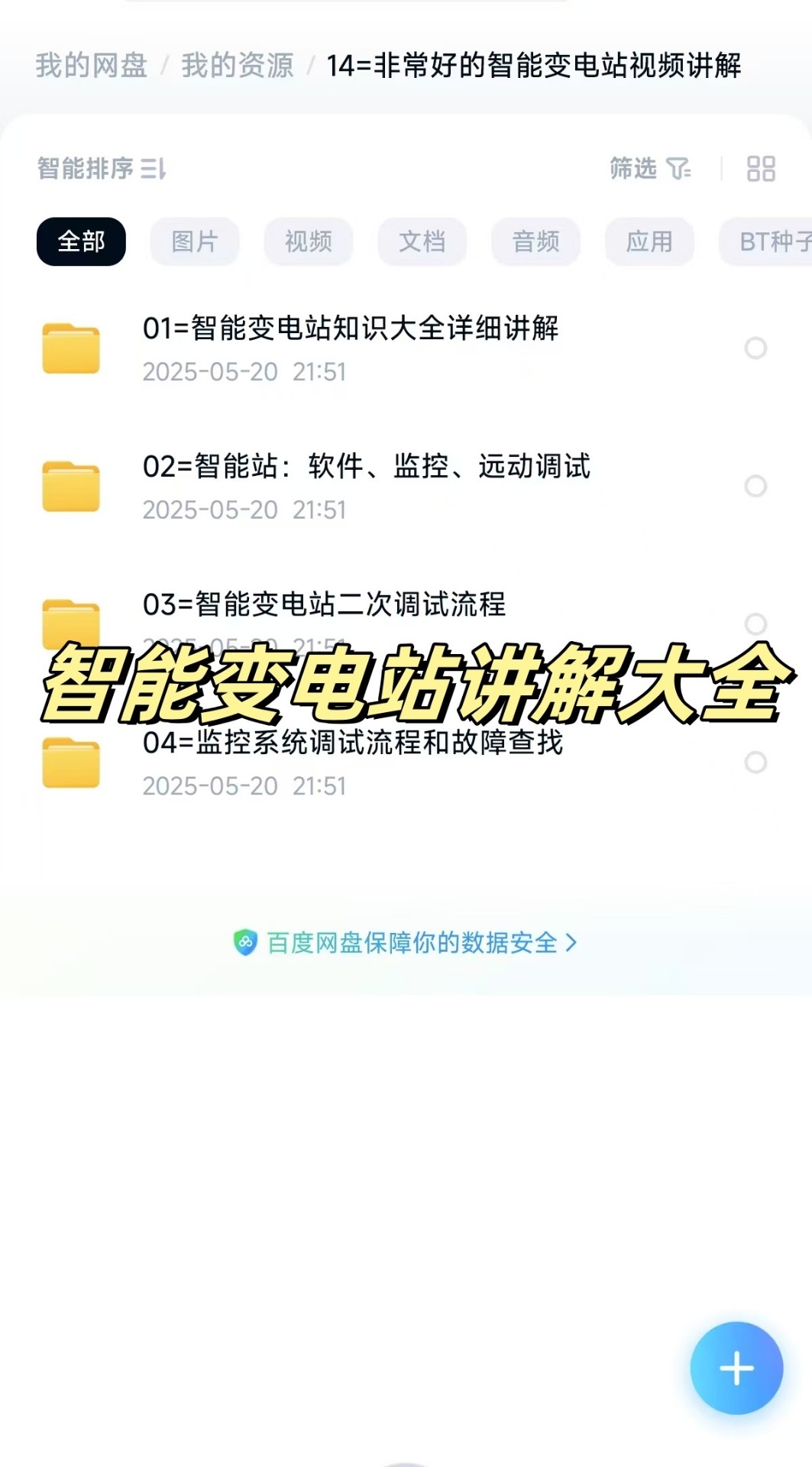Select the 全部 filter chip
This screenshot has height=1467, width=812.
tap(81, 241)
